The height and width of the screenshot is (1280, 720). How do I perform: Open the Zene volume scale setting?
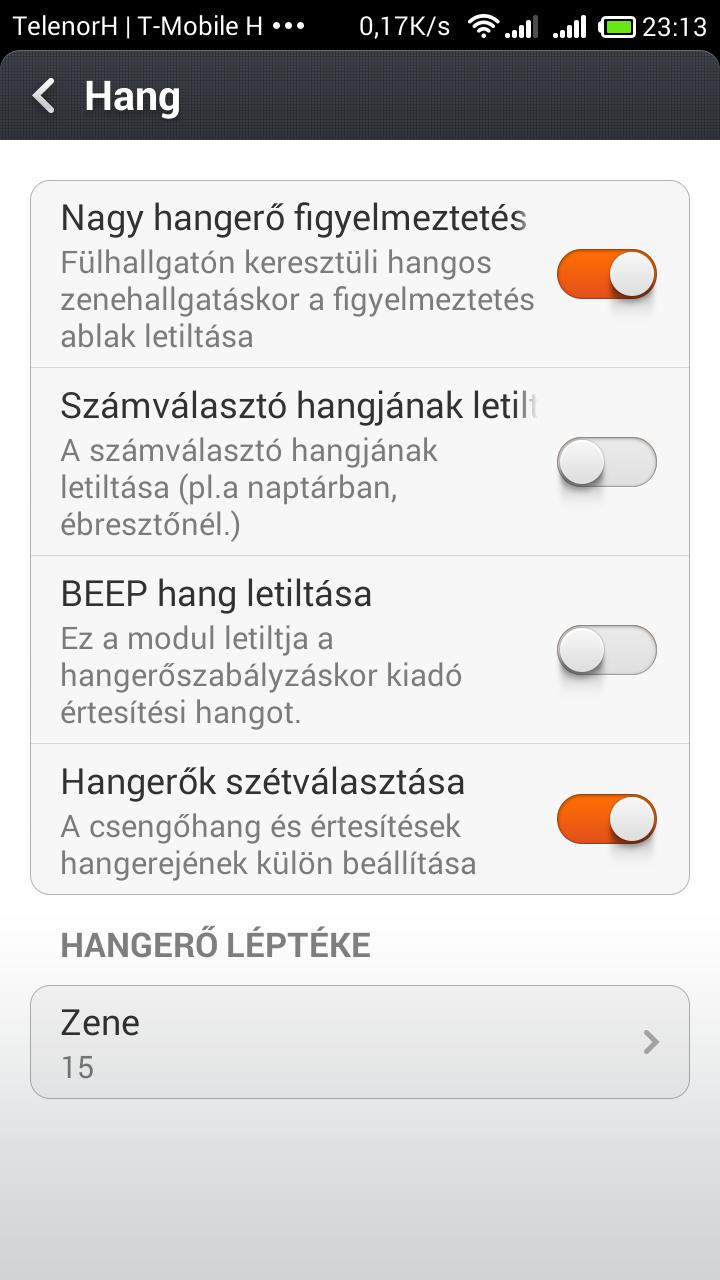tap(360, 1042)
